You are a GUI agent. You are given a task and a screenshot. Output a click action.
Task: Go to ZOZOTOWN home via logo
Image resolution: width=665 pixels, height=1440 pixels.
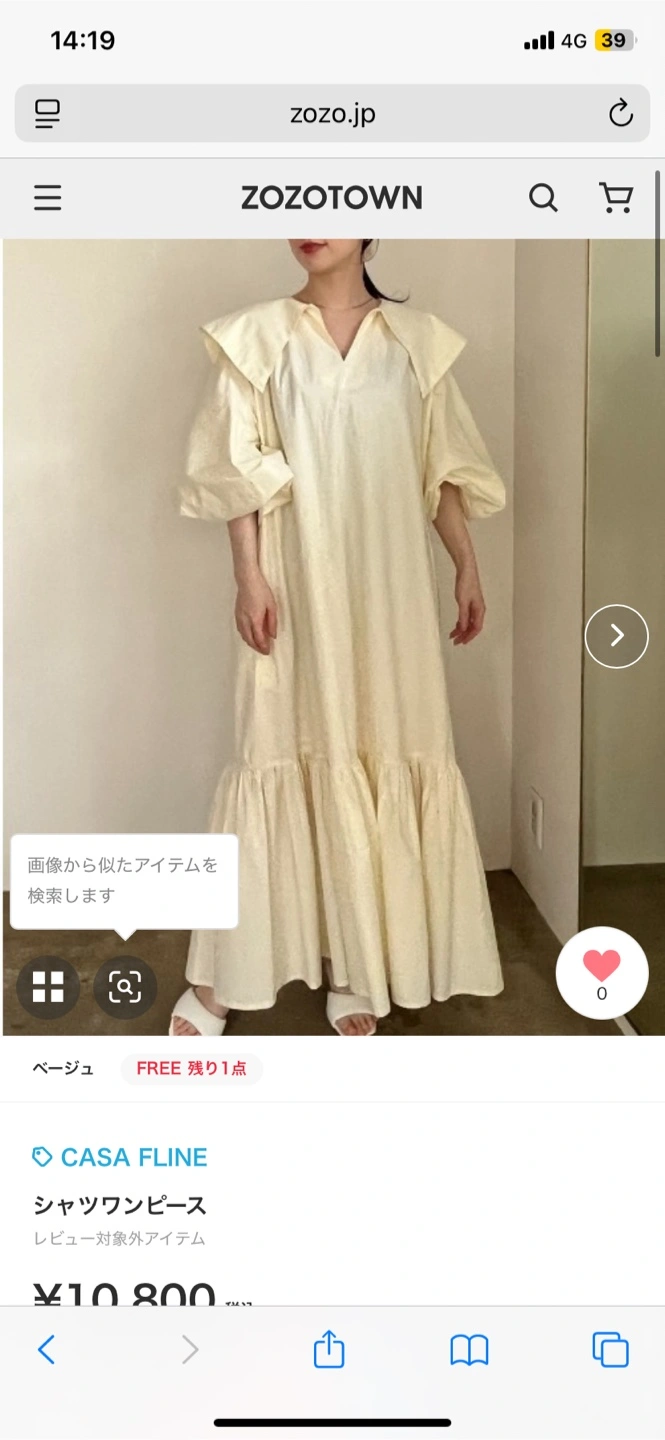331,198
